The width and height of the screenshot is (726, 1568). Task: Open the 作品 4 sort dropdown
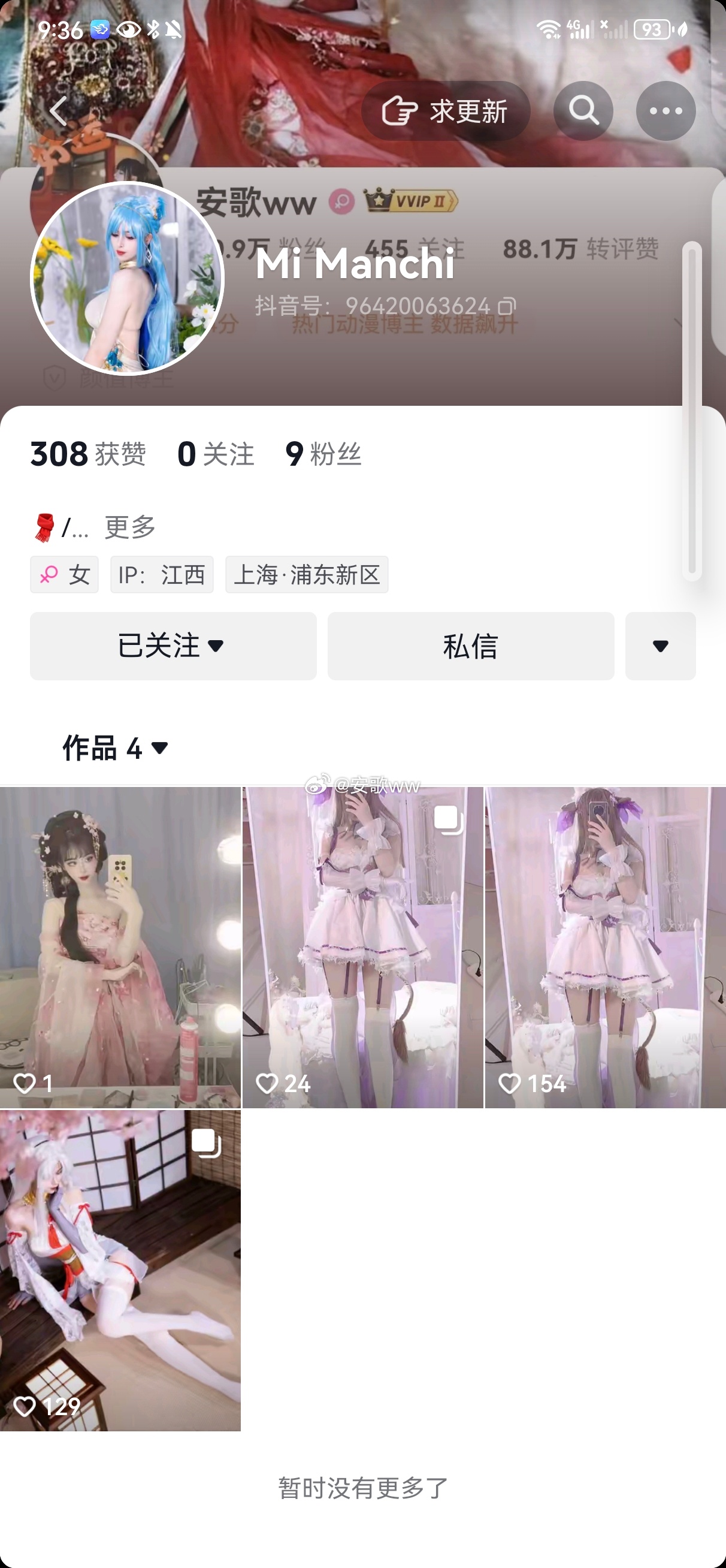116,748
